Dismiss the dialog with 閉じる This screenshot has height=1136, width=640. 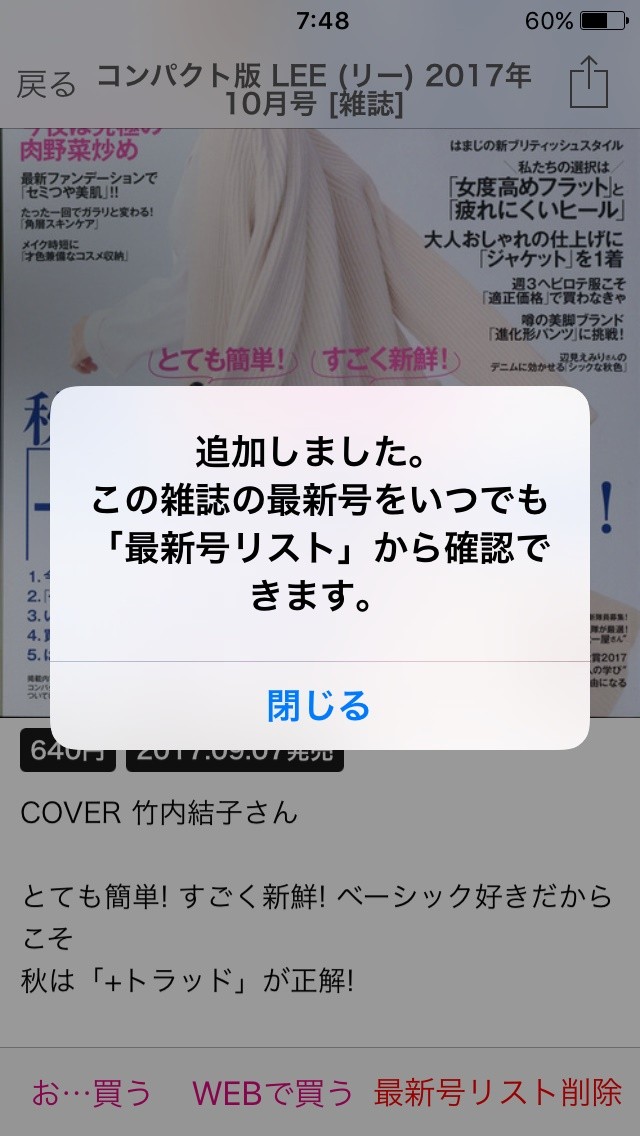click(319, 706)
